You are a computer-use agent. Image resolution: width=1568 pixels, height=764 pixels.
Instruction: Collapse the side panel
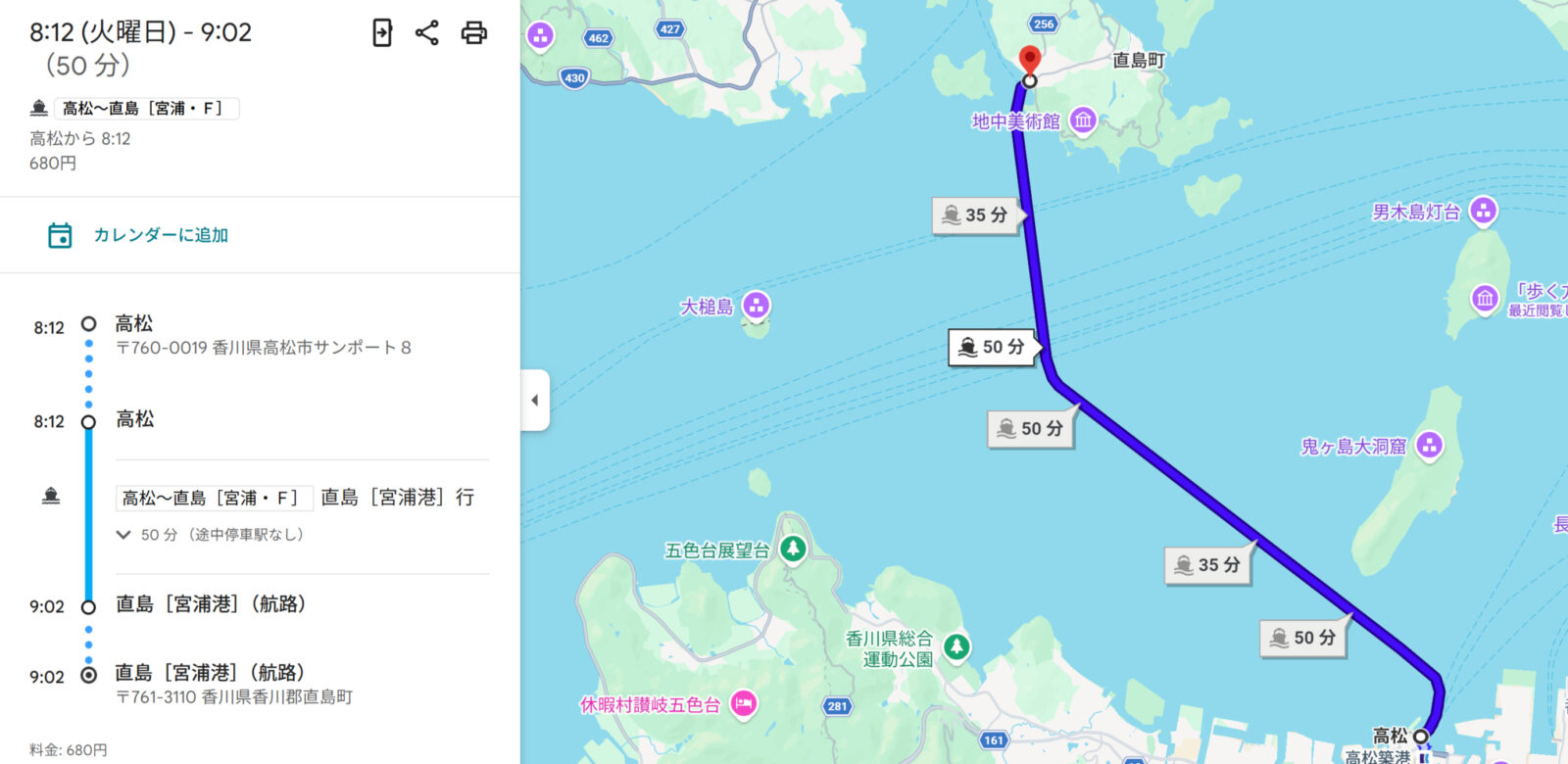pos(534,400)
